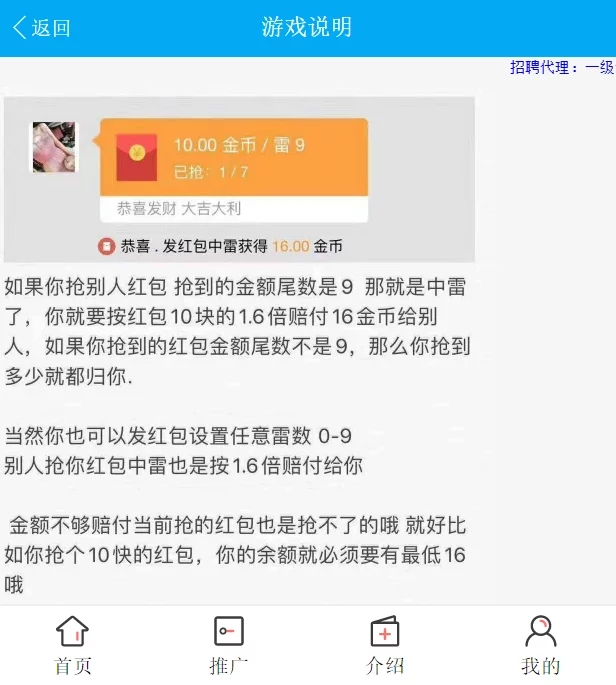Switch to the 首页 tab
The width and height of the screenshot is (616, 685).
click(72, 645)
